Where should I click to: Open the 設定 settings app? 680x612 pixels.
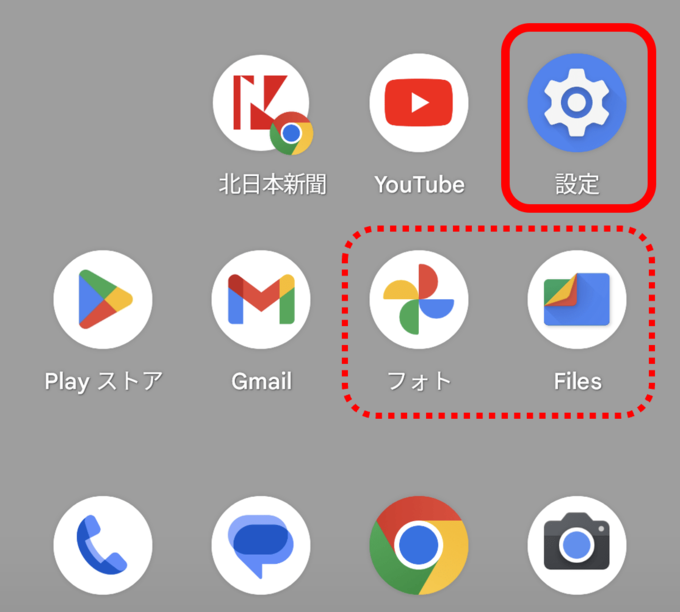(577, 103)
